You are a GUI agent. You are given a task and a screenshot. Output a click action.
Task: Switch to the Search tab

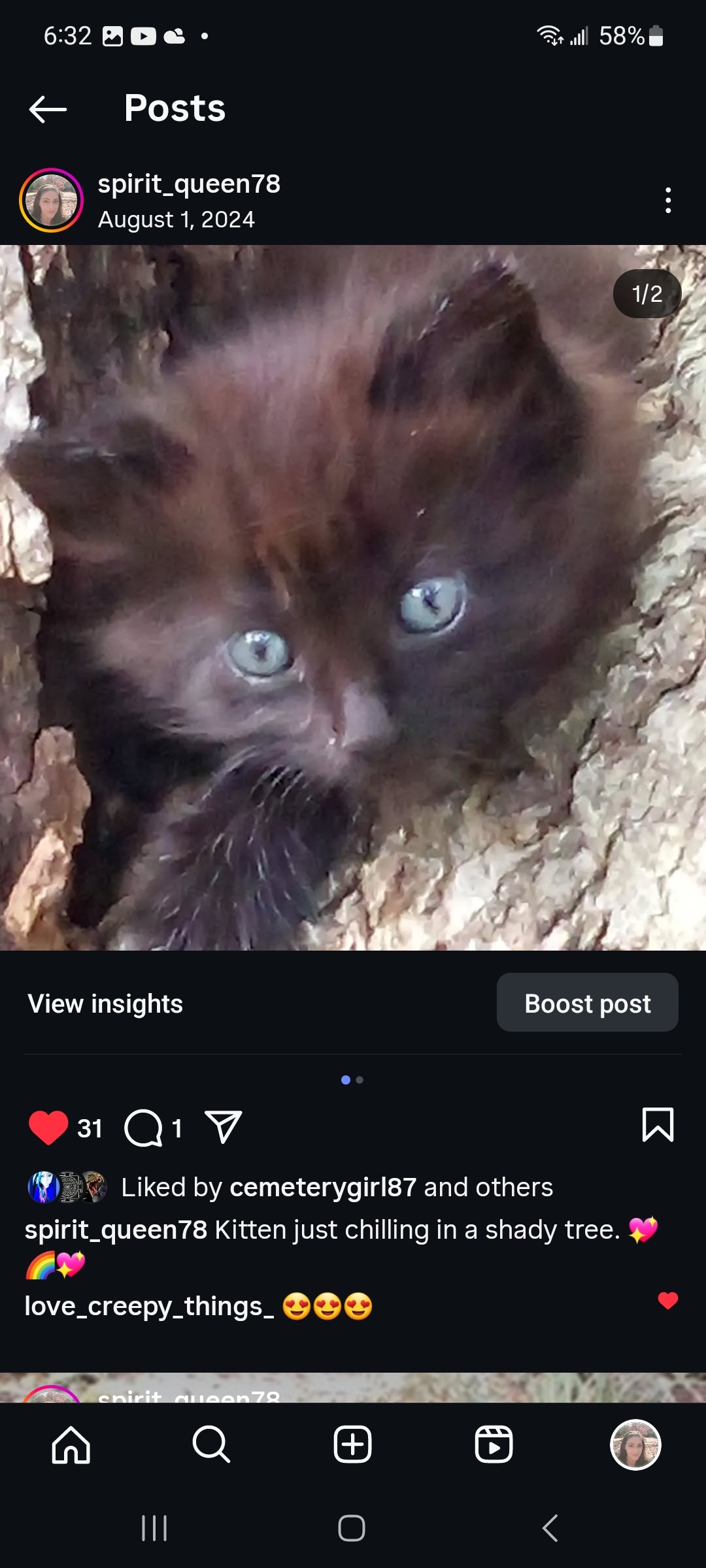[211, 1445]
